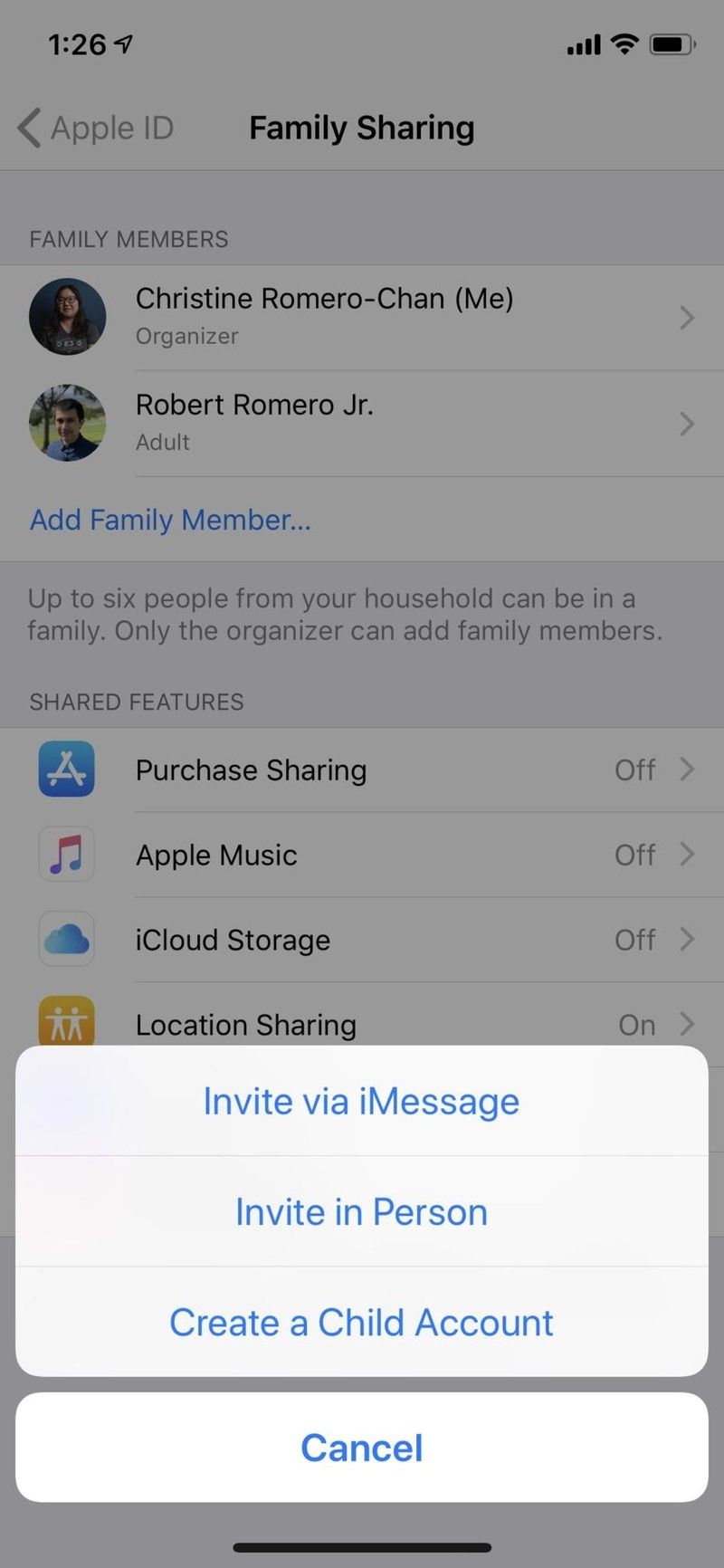Disable Location Sharing currently set On
The height and width of the screenshot is (1568, 724).
click(636, 1024)
